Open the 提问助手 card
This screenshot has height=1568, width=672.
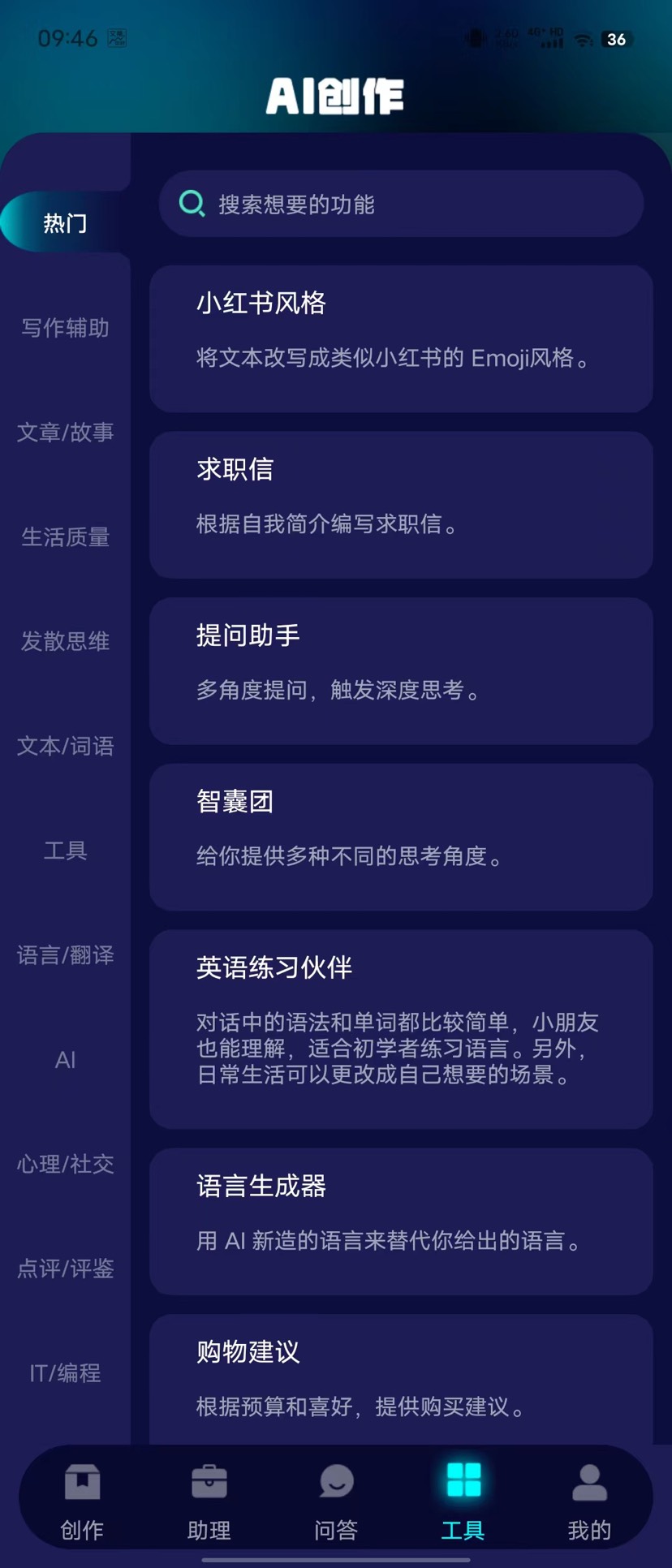pyautogui.click(x=401, y=670)
